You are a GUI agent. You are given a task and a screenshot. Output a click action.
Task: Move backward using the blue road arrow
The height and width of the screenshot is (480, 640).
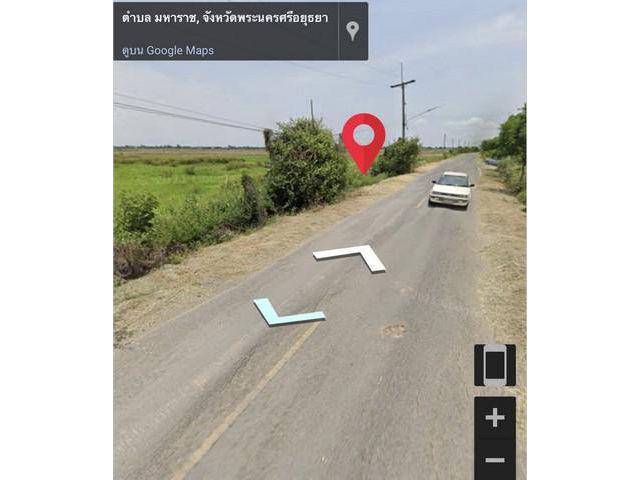pyautogui.click(x=287, y=312)
